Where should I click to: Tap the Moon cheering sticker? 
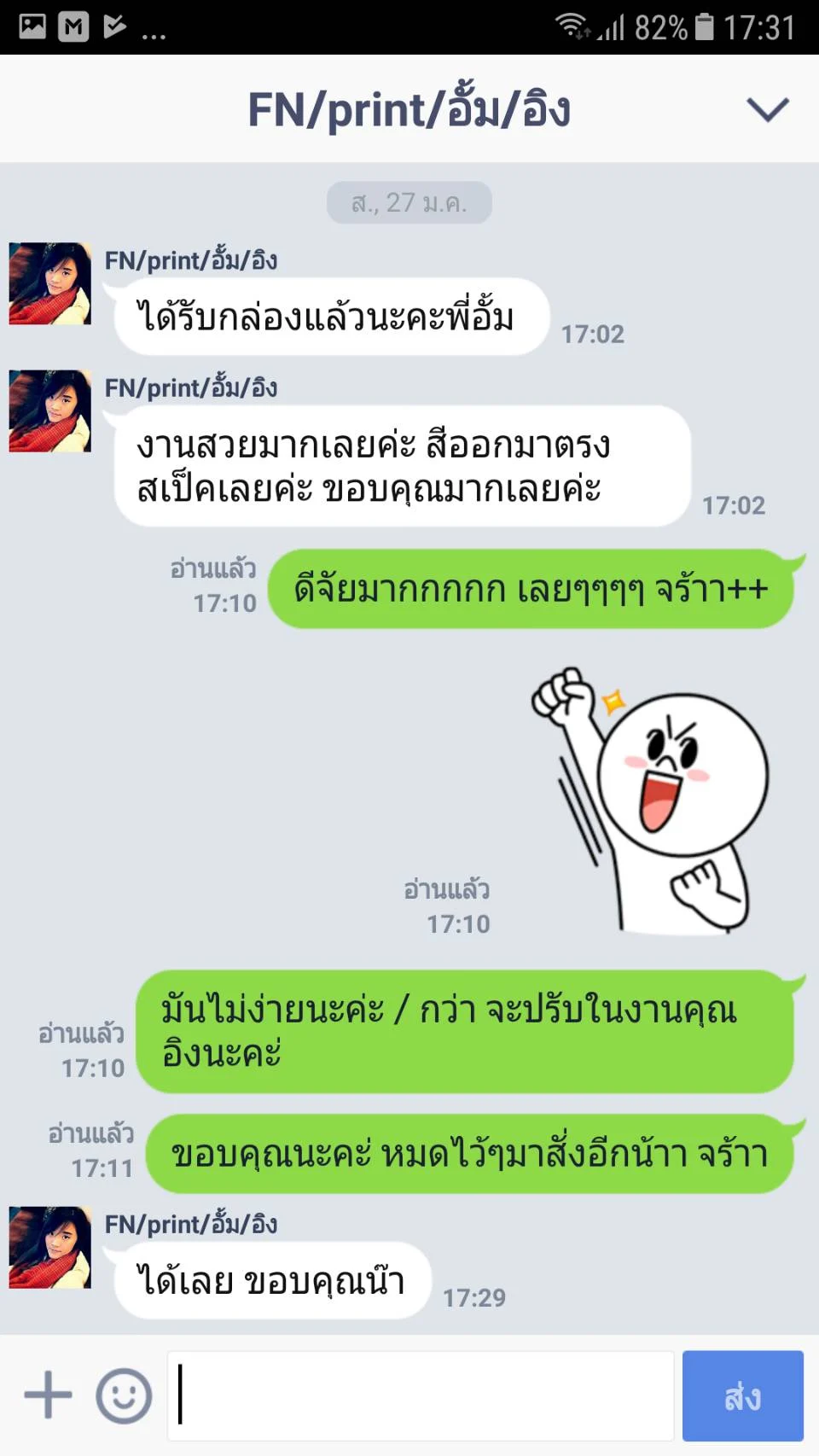point(649,800)
